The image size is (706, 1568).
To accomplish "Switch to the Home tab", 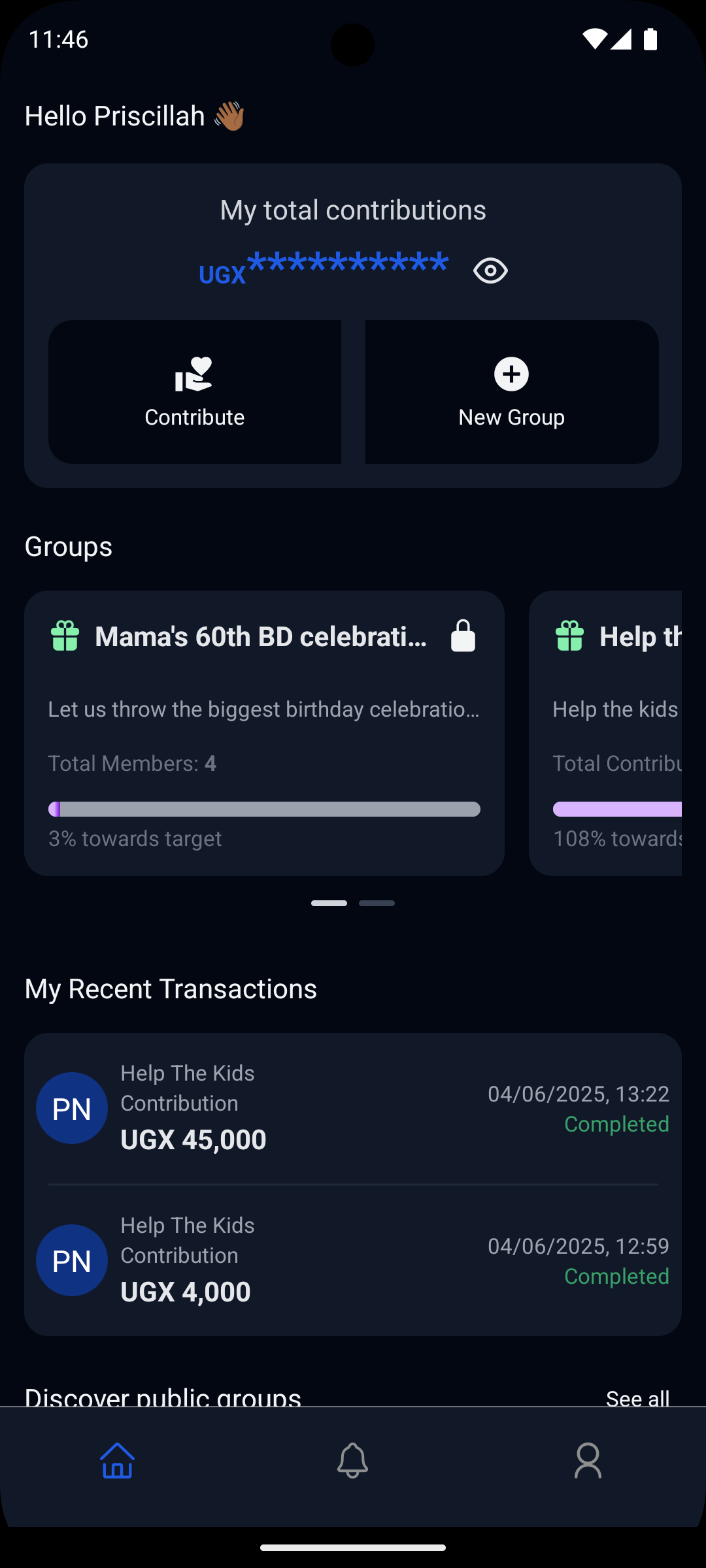I will pos(118,1461).
